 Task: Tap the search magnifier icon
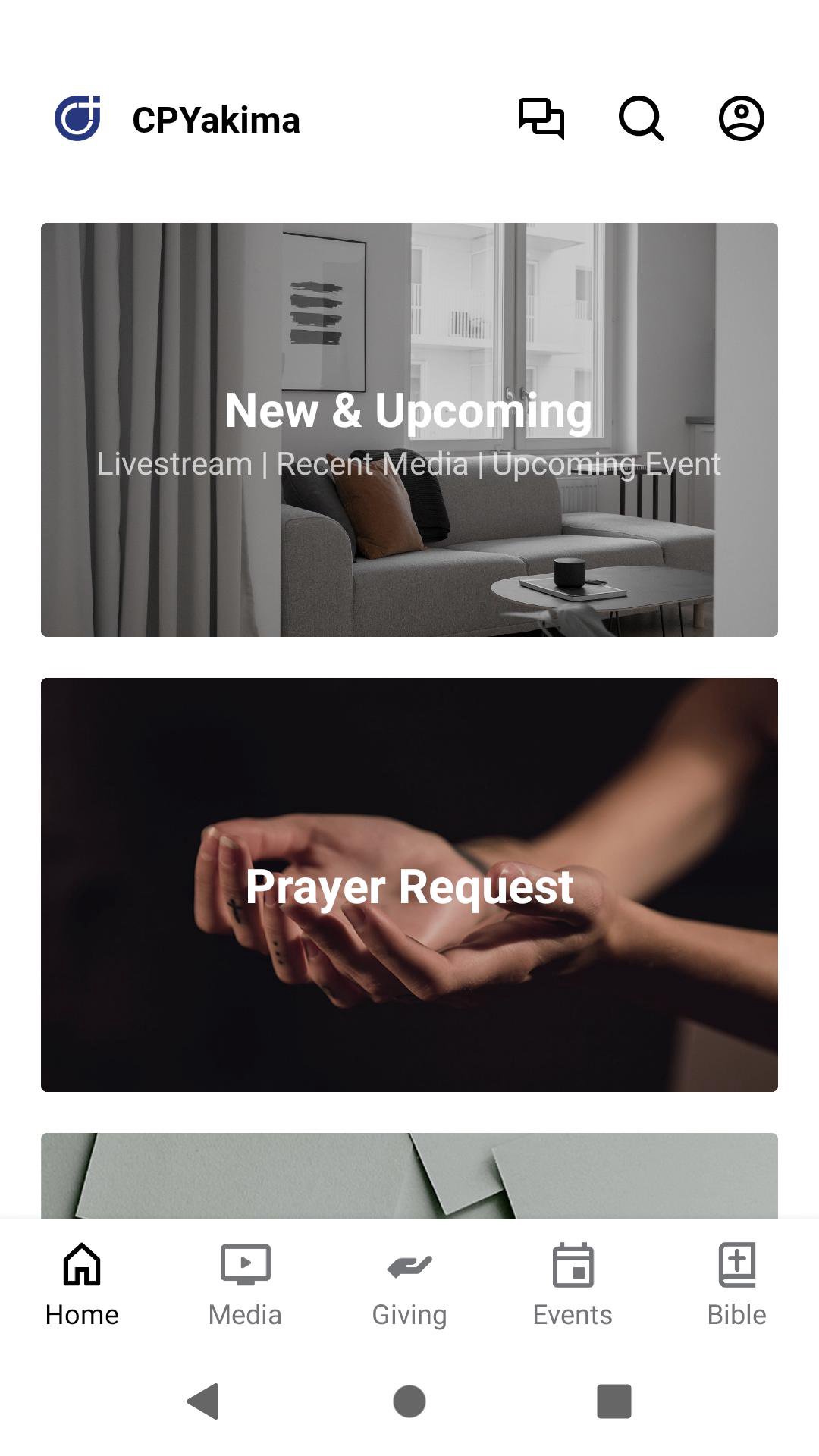[x=642, y=119]
